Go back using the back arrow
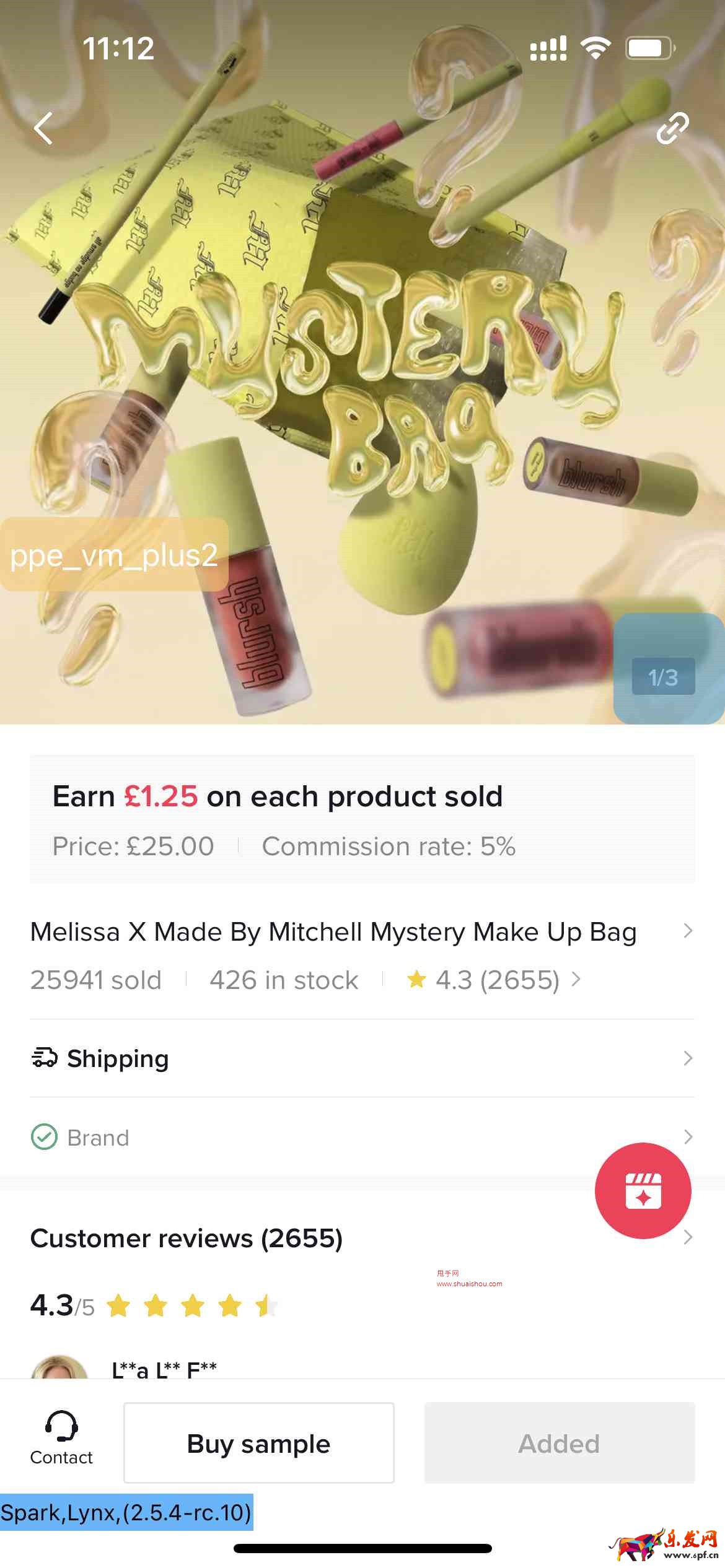Screen dimensions: 725x1568 tap(43, 129)
